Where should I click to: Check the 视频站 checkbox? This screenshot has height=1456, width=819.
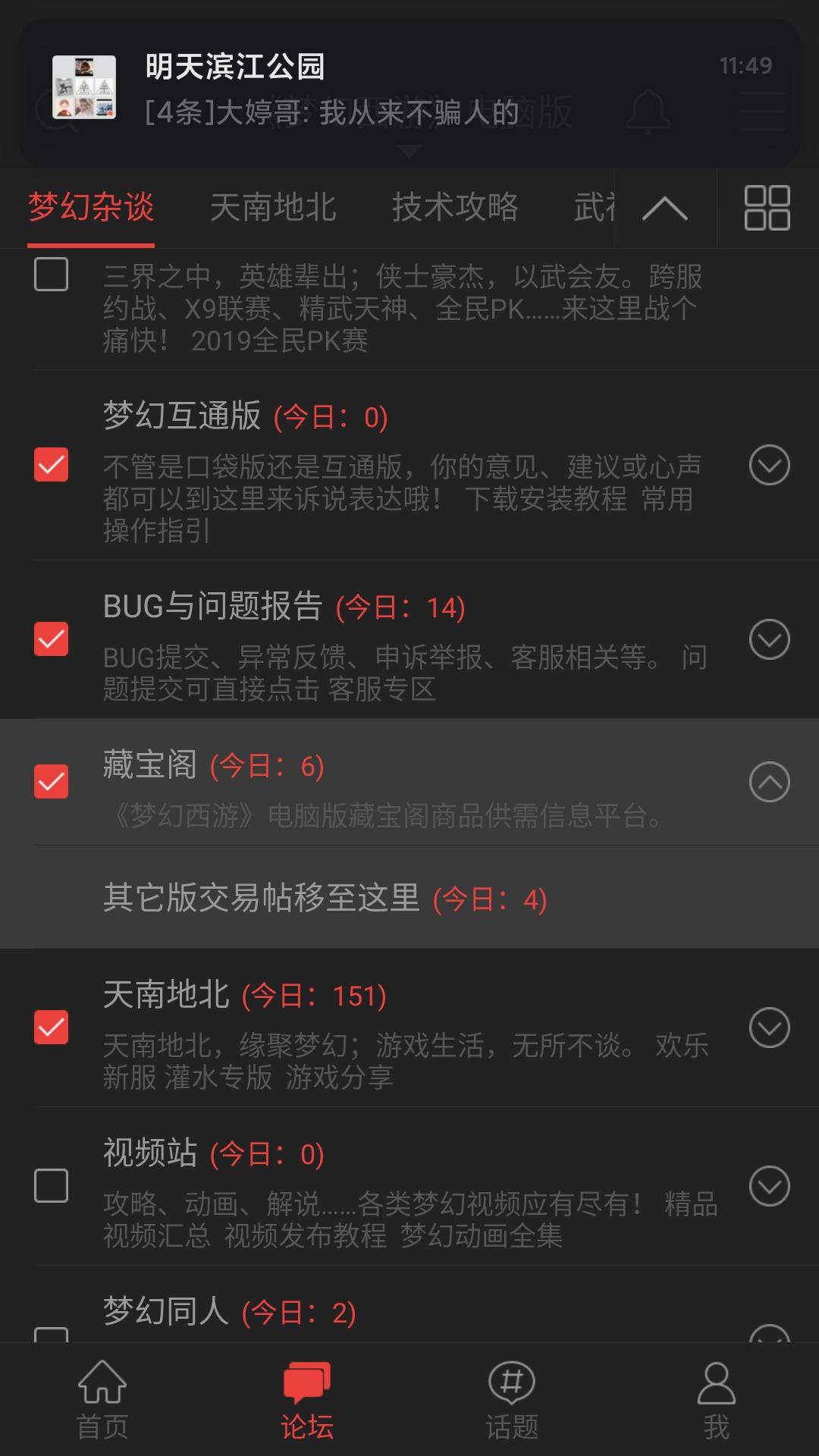click(52, 1185)
